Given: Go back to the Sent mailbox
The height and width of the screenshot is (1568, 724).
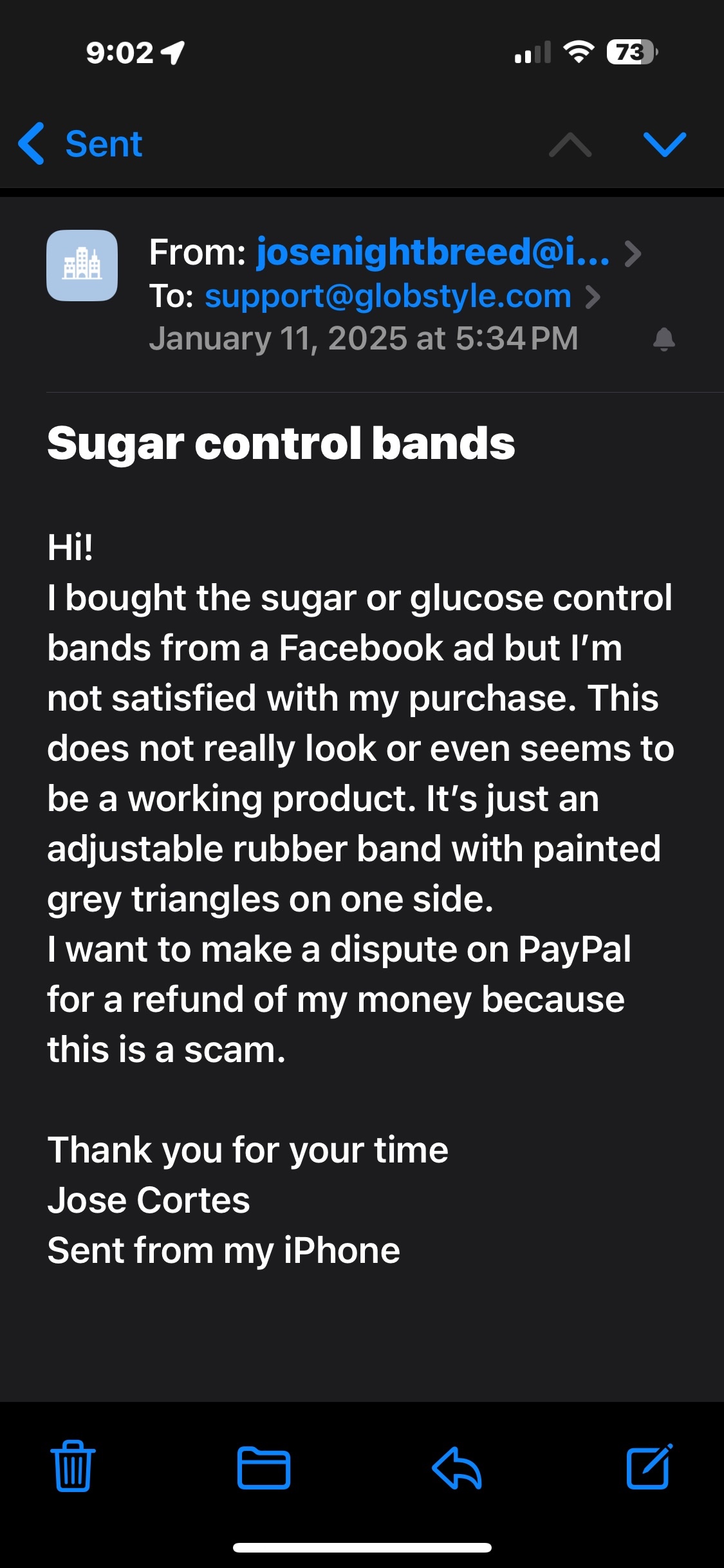Looking at the screenshot, I should pos(80,144).
